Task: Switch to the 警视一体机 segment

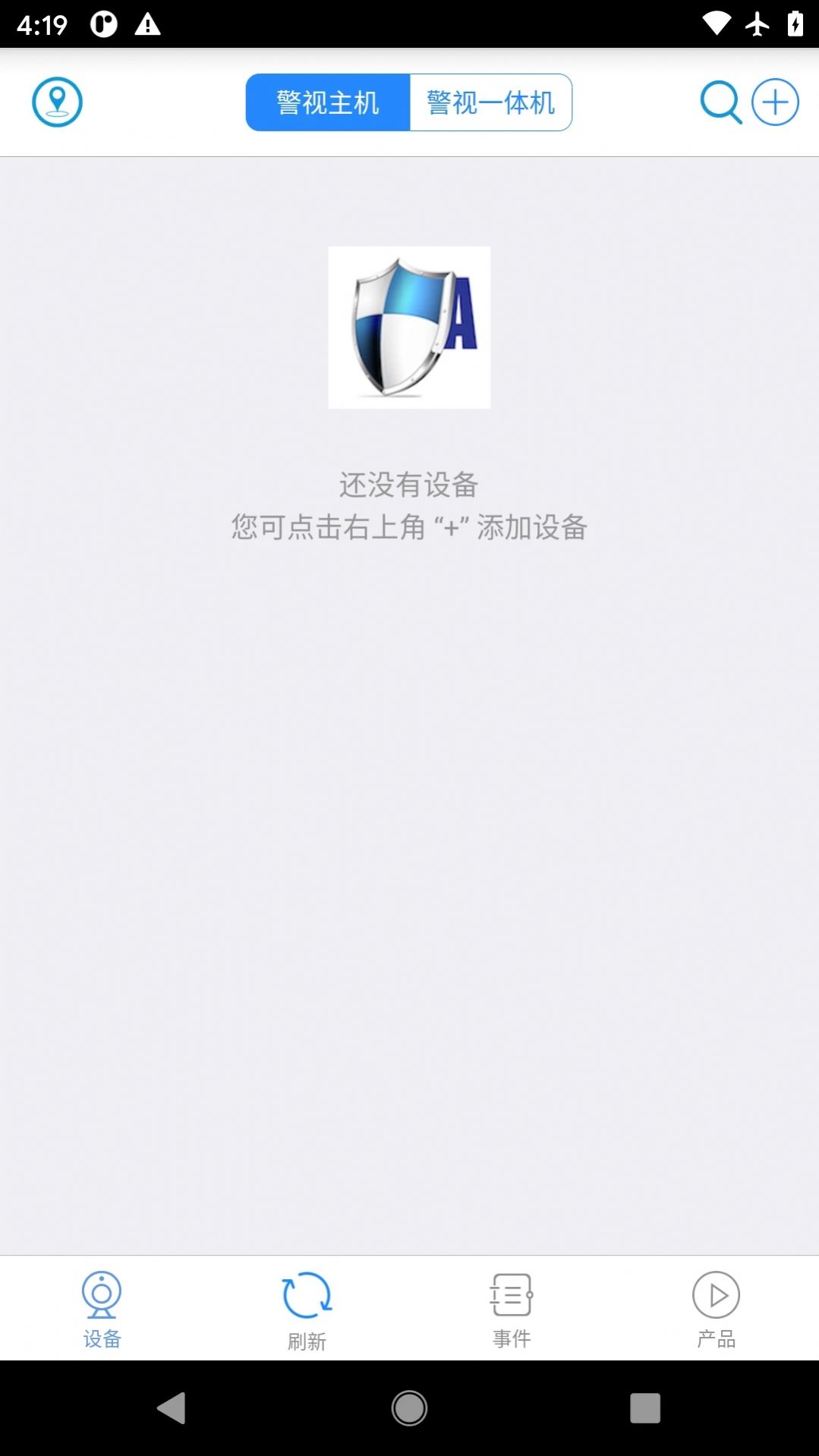Action: (x=490, y=102)
